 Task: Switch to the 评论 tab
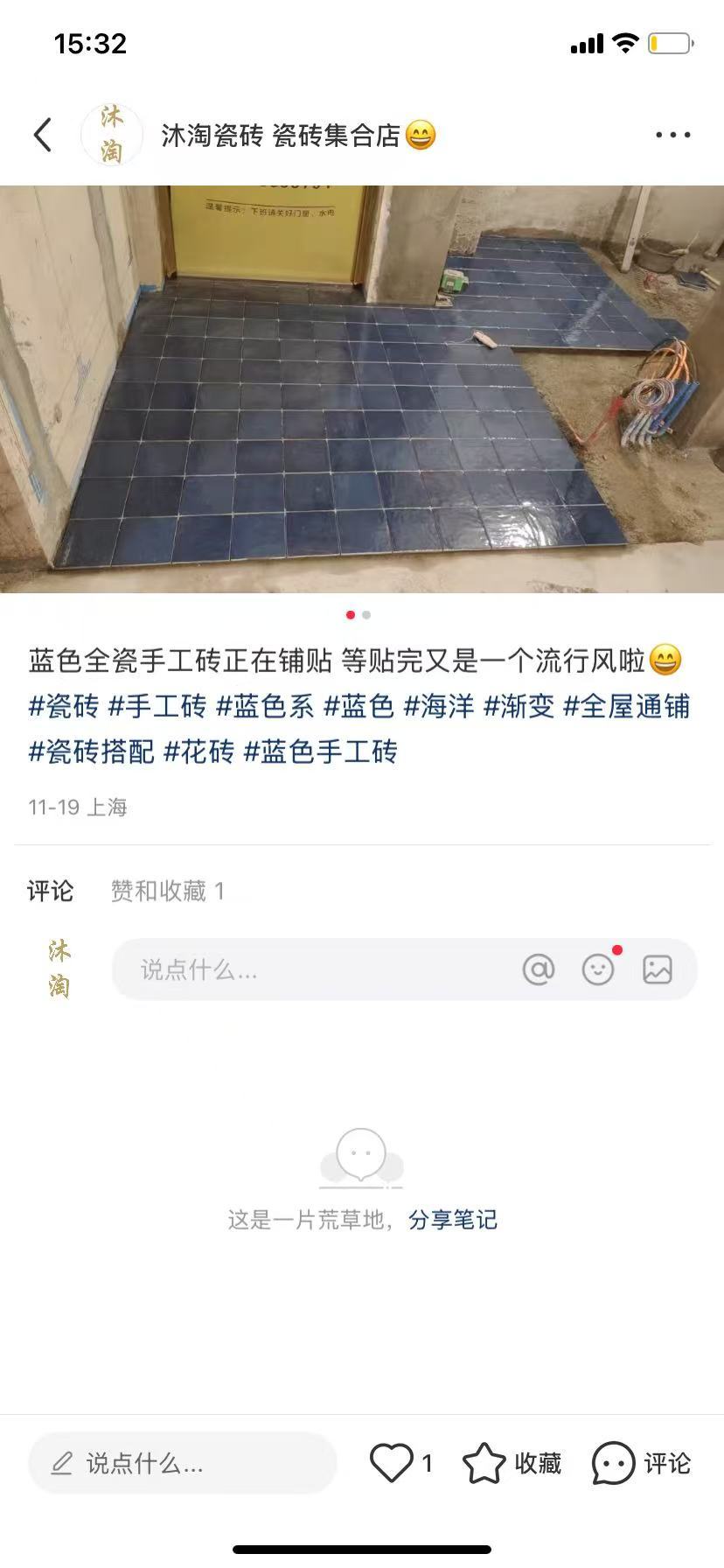tap(50, 891)
